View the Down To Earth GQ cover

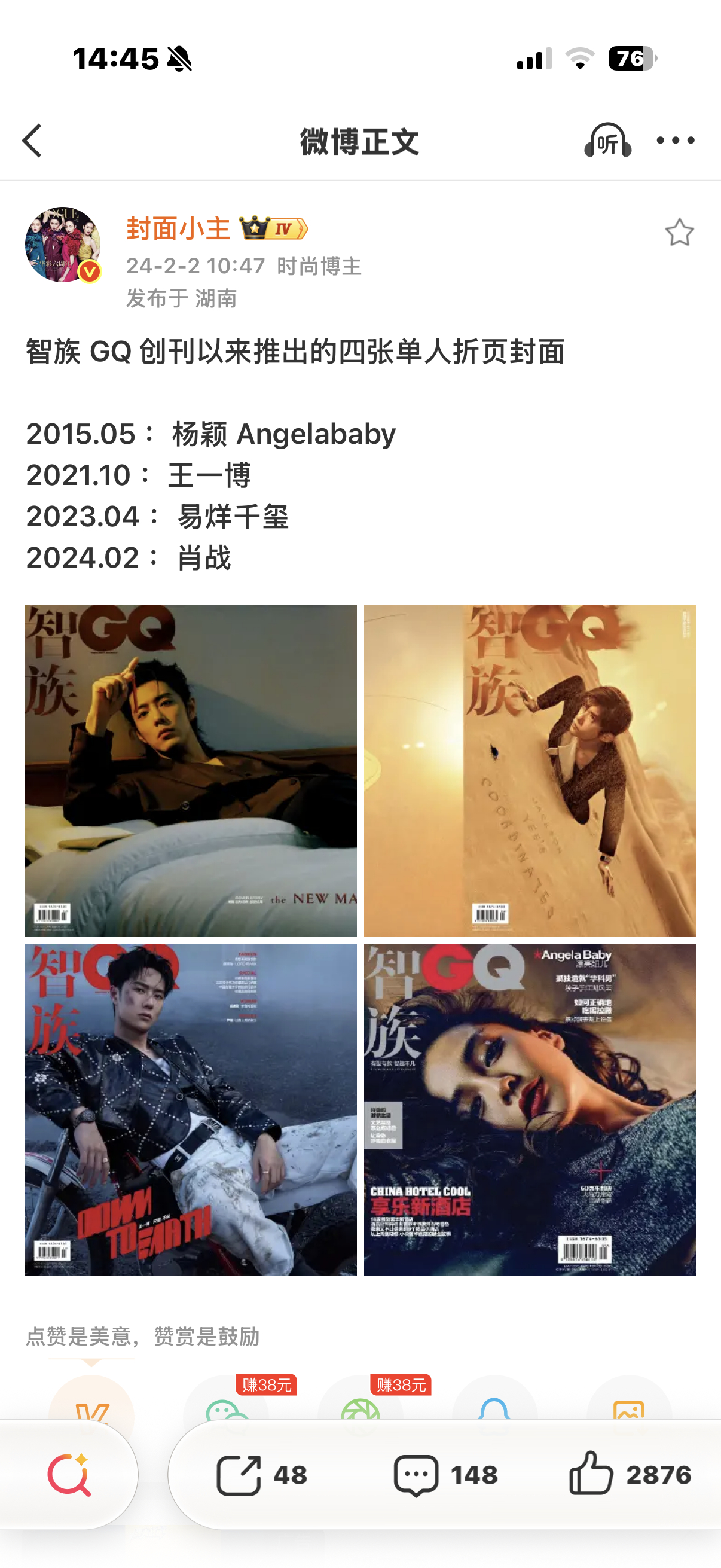pos(191,1110)
